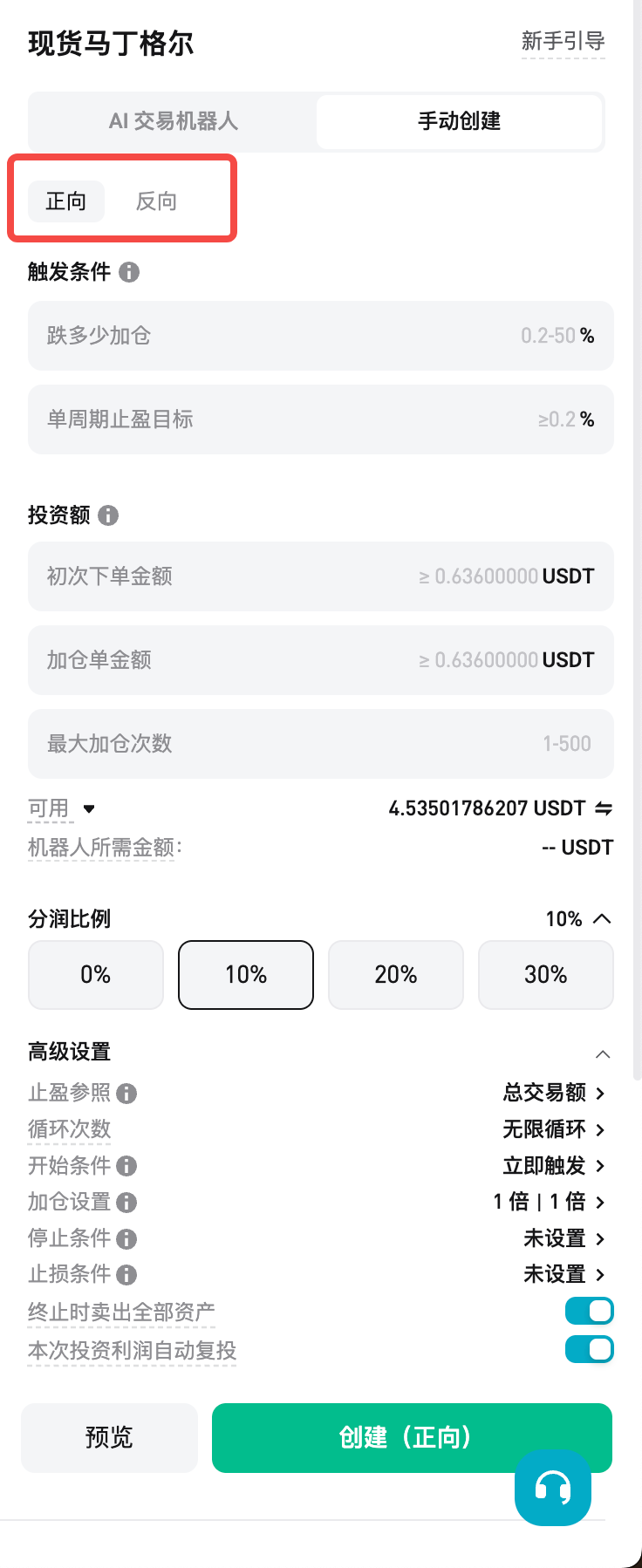
Task: Disable 本次投资利润自动复投 toggle
Action: (589, 1348)
